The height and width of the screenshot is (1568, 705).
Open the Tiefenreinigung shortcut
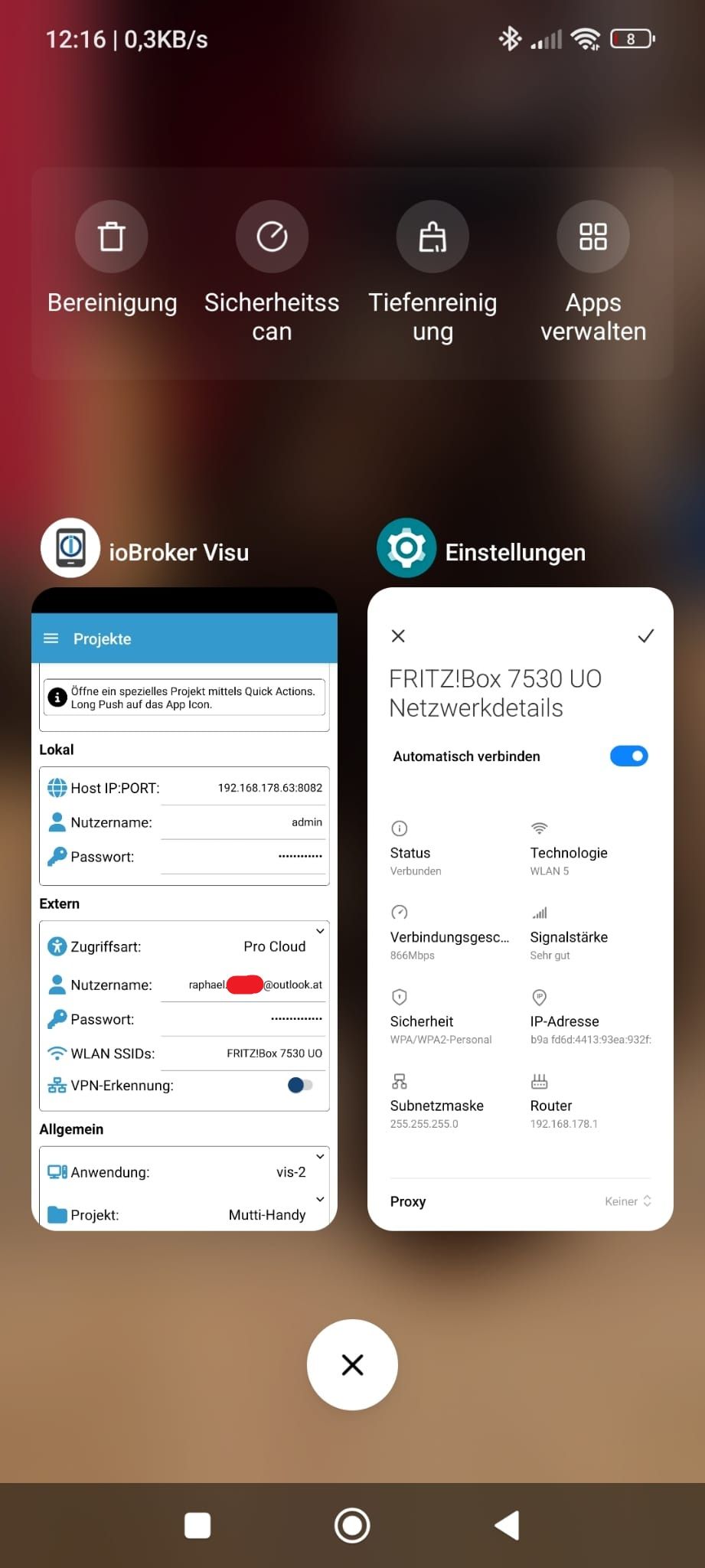tap(432, 237)
